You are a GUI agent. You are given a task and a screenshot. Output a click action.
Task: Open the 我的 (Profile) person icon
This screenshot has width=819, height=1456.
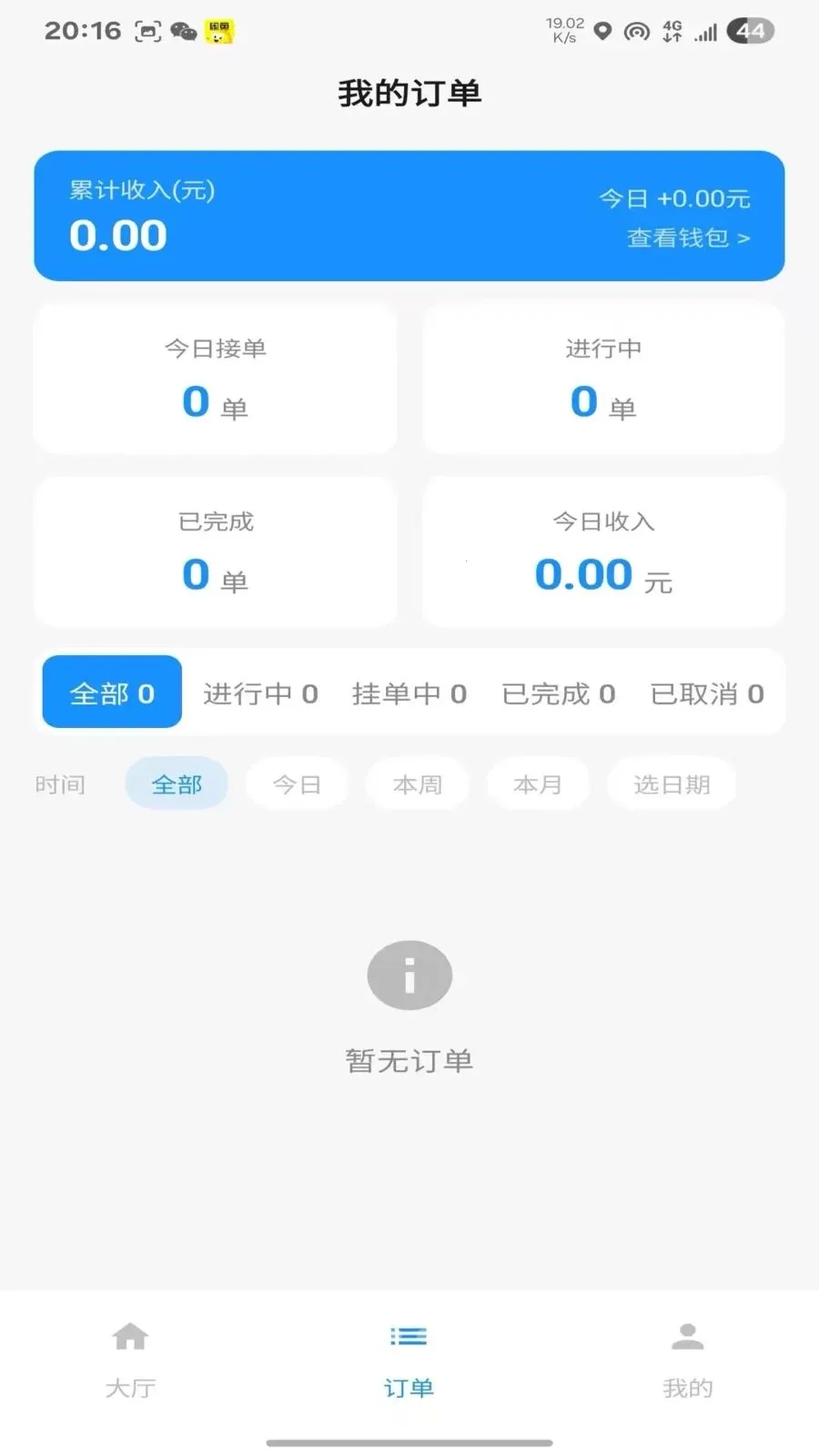689,1337
